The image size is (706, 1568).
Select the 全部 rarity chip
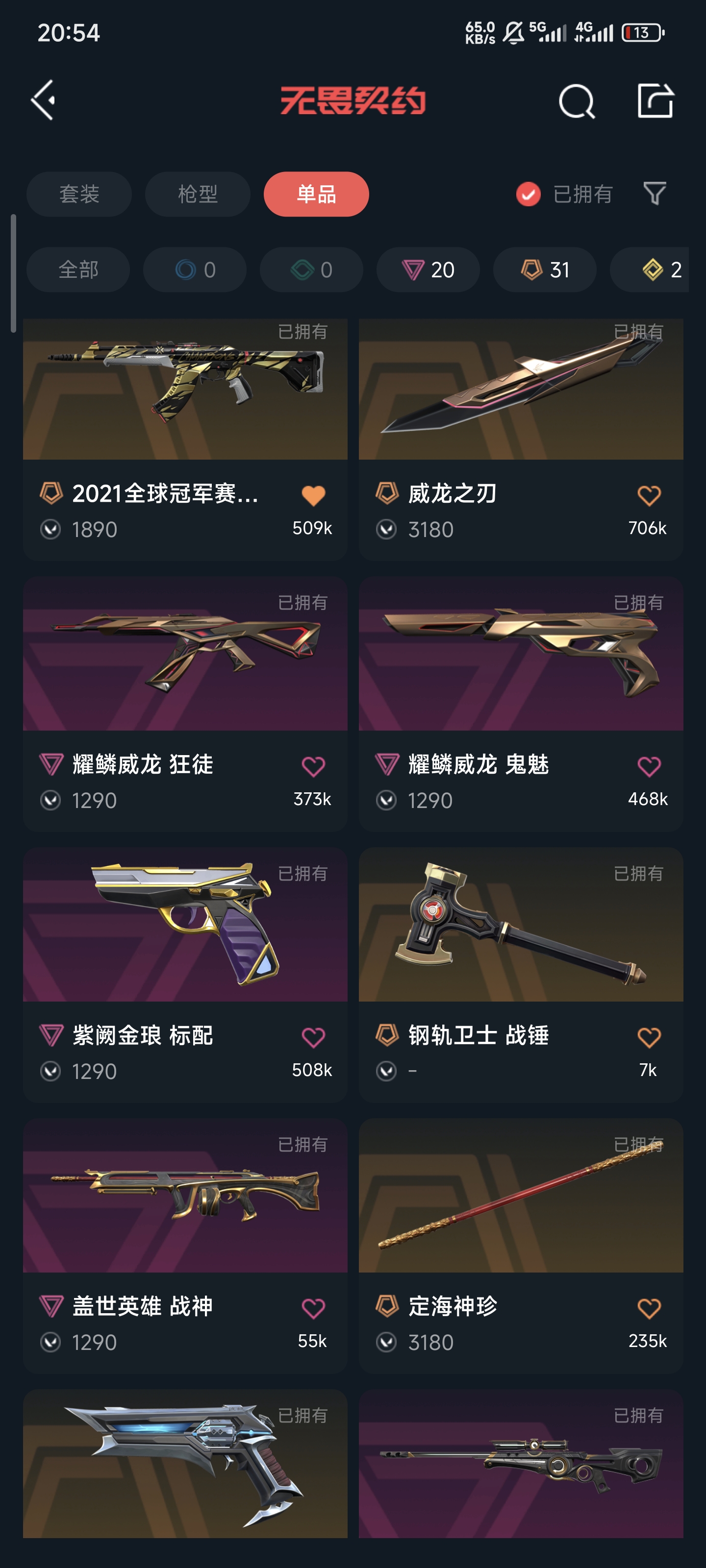(78, 269)
